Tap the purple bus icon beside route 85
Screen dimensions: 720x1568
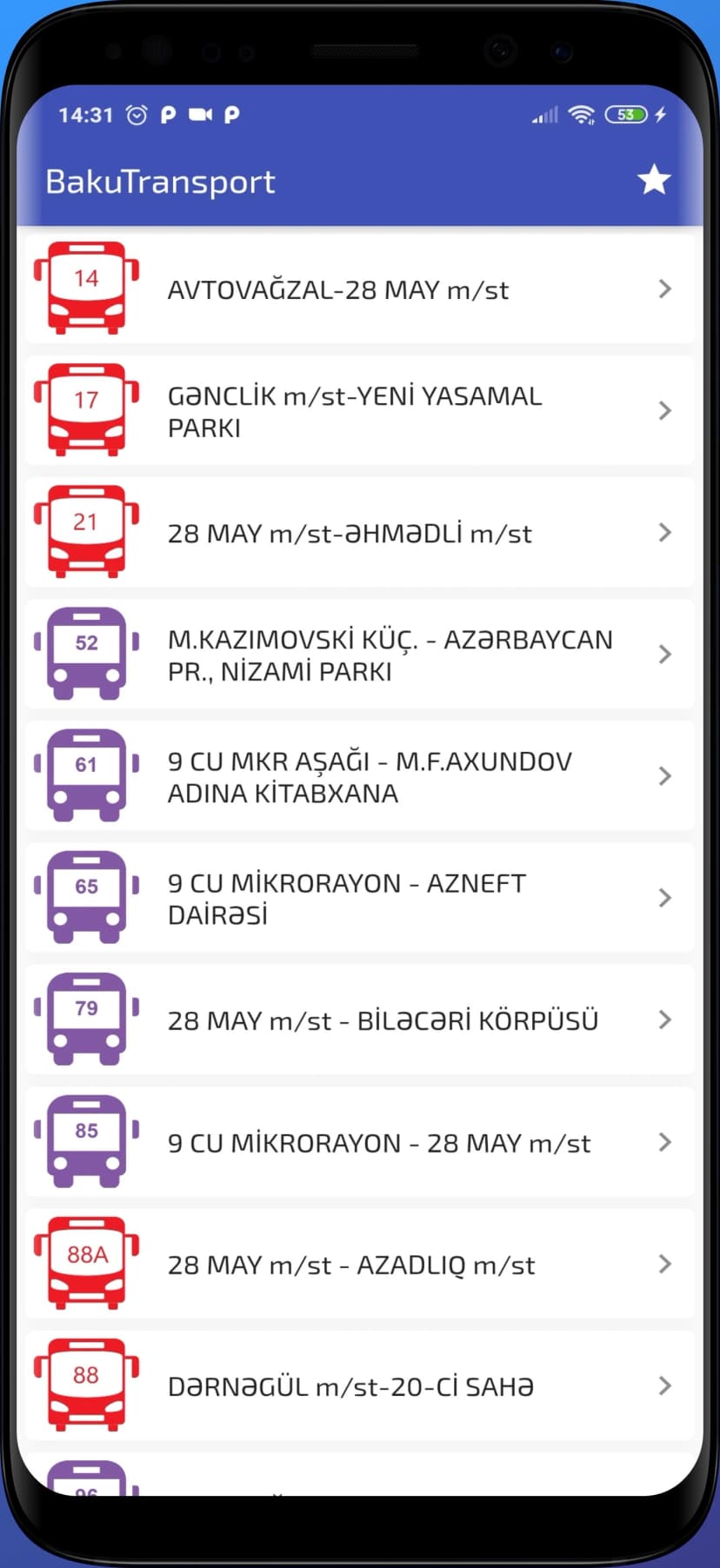pos(85,1140)
